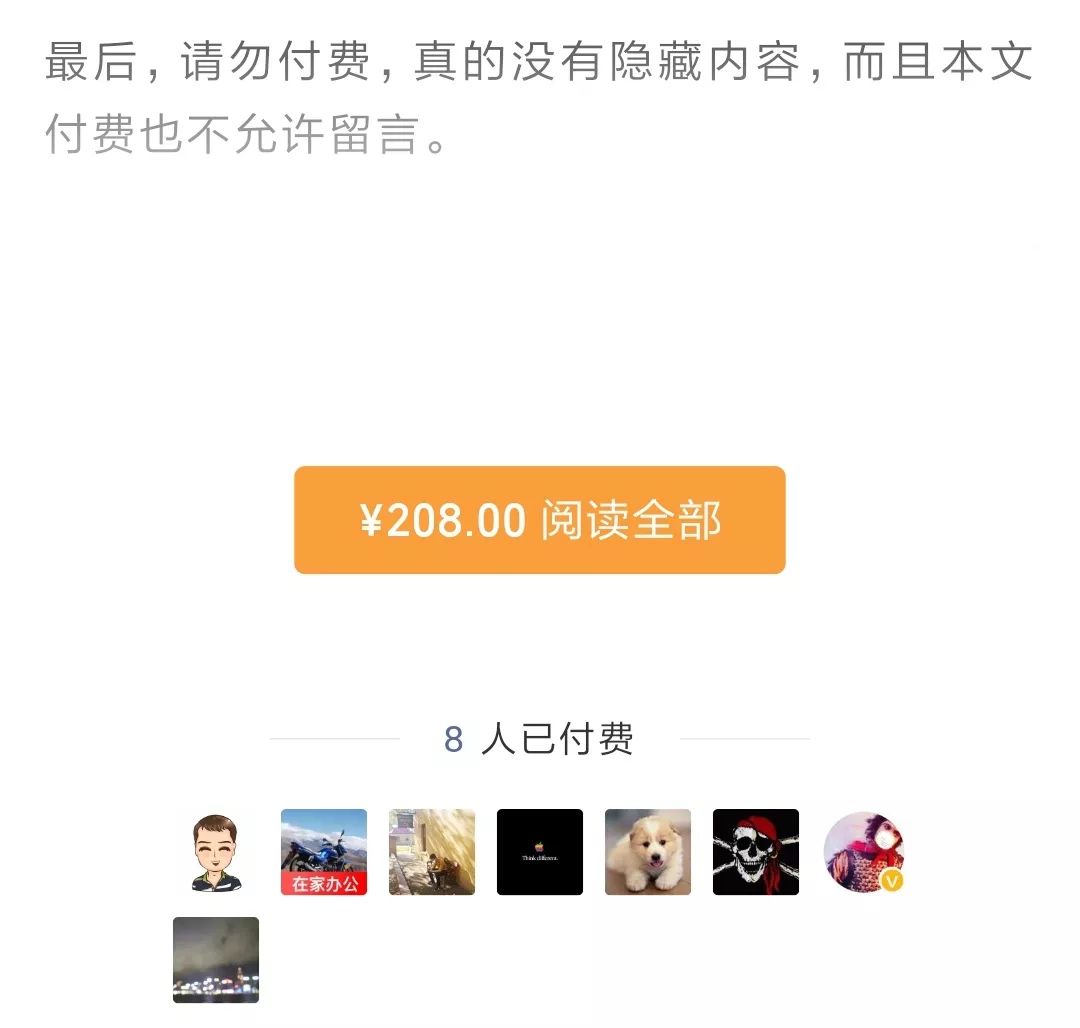Screen dimensions: 1080x1028
Task: Tap the ¥208.00 阅读全部 button
Action: click(x=540, y=520)
